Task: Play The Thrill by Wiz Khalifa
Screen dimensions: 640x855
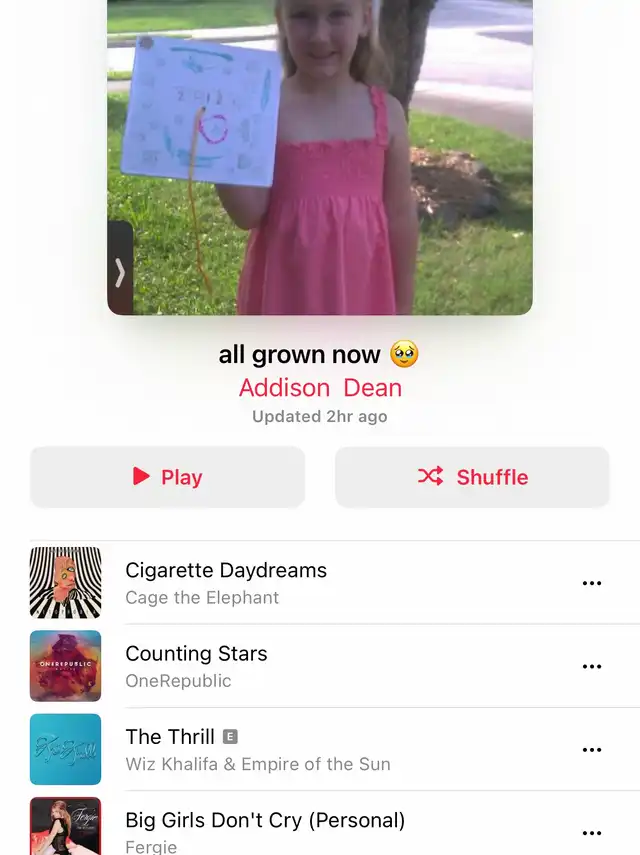Action: pos(170,749)
